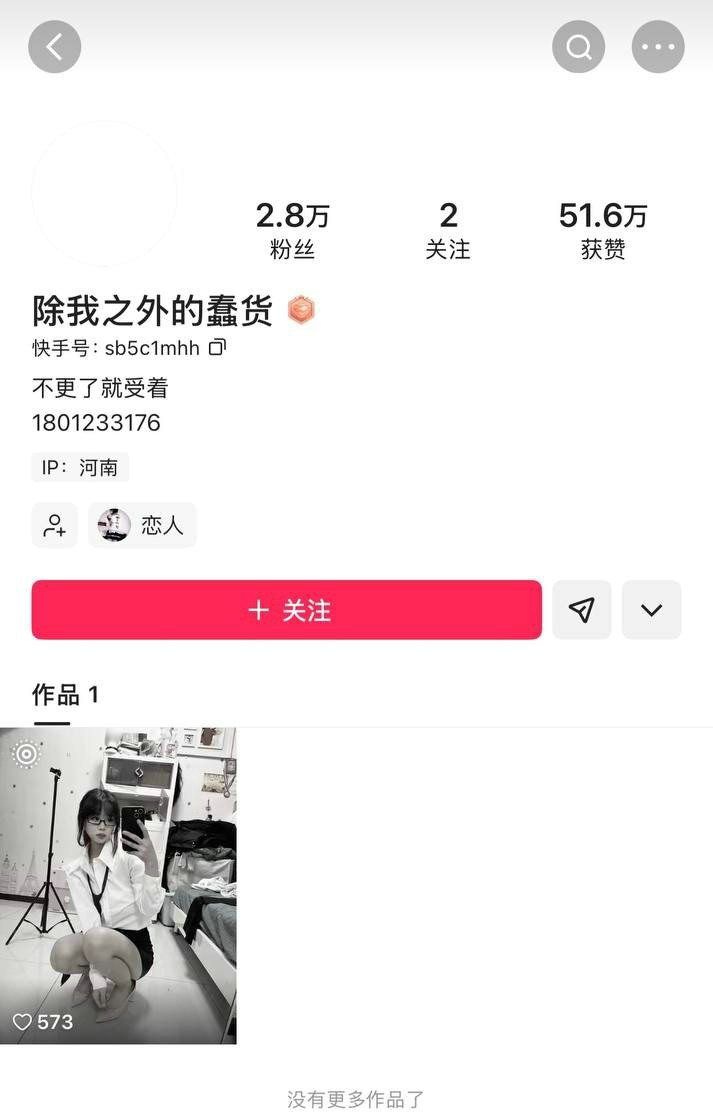Go back using the top arrow
The width and height of the screenshot is (713, 1120).
pyautogui.click(x=54, y=47)
